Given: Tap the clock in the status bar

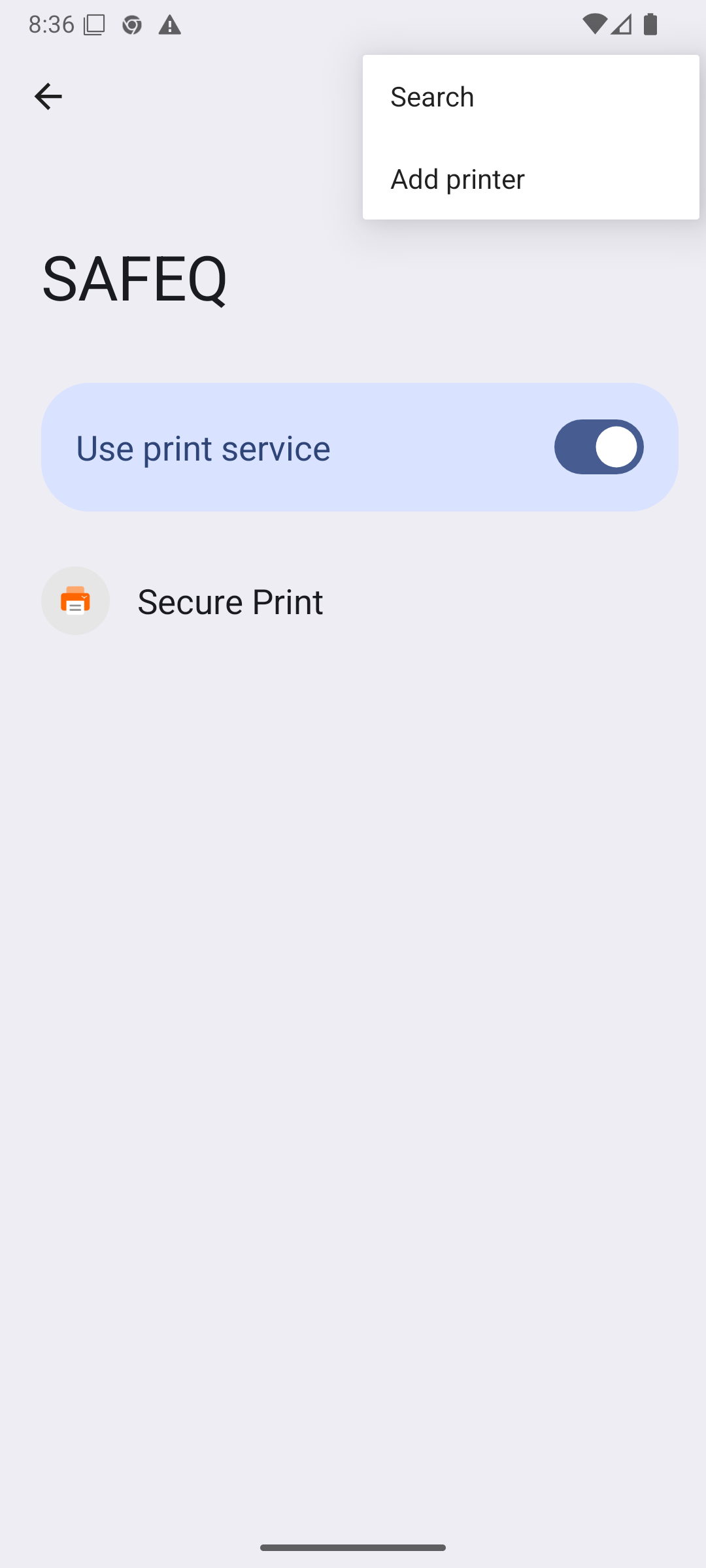Looking at the screenshot, I should point(52,24).
